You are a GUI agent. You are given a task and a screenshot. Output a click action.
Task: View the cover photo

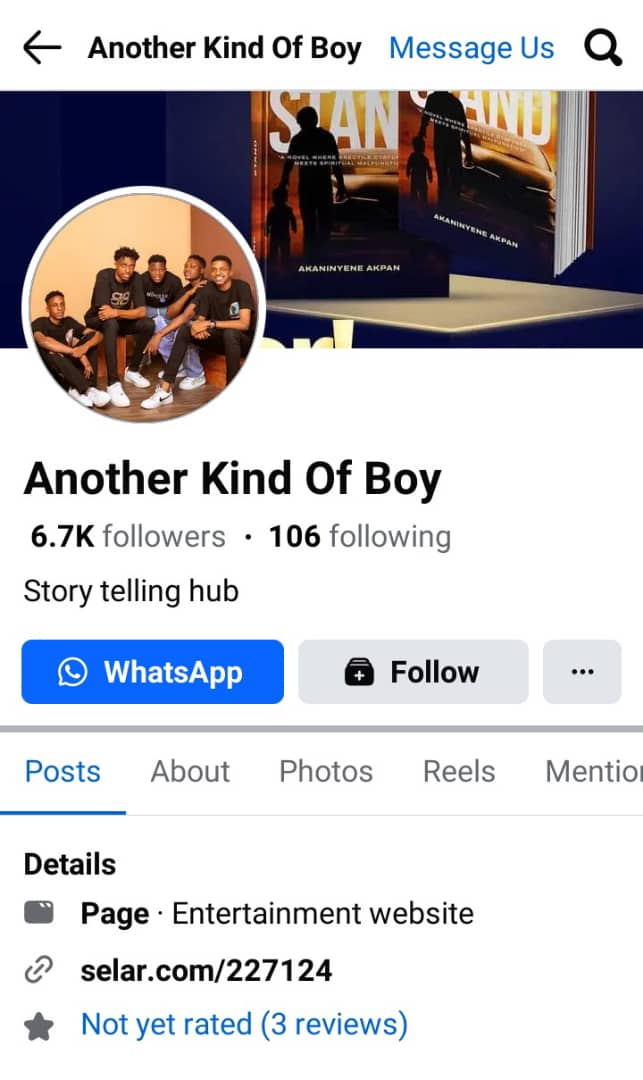450,220
